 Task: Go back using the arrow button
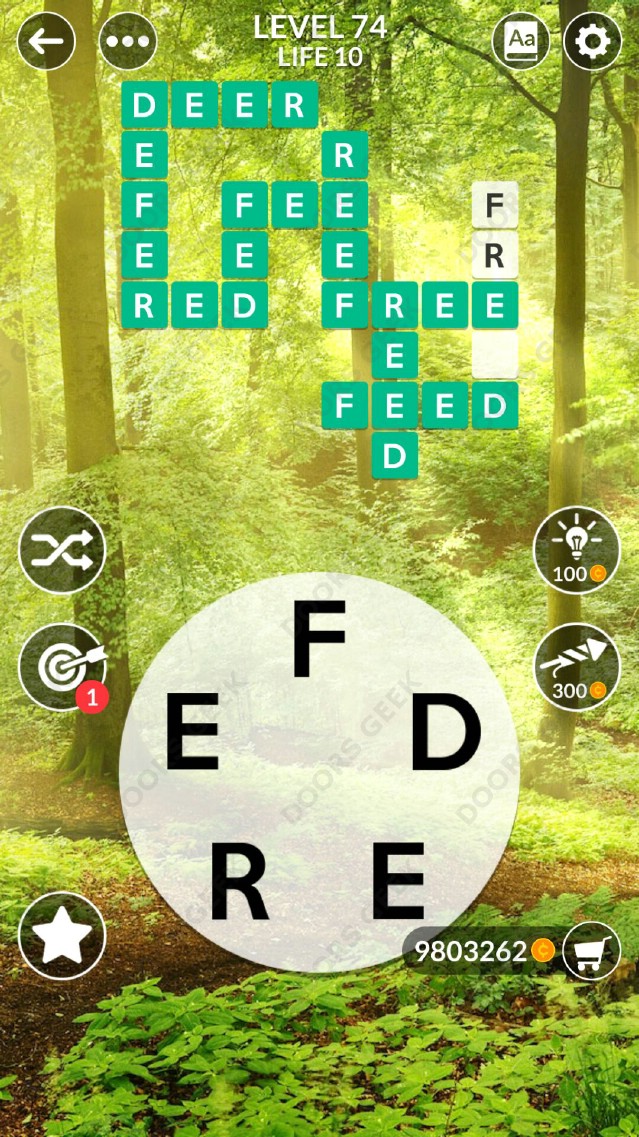(x=46, y=41)
